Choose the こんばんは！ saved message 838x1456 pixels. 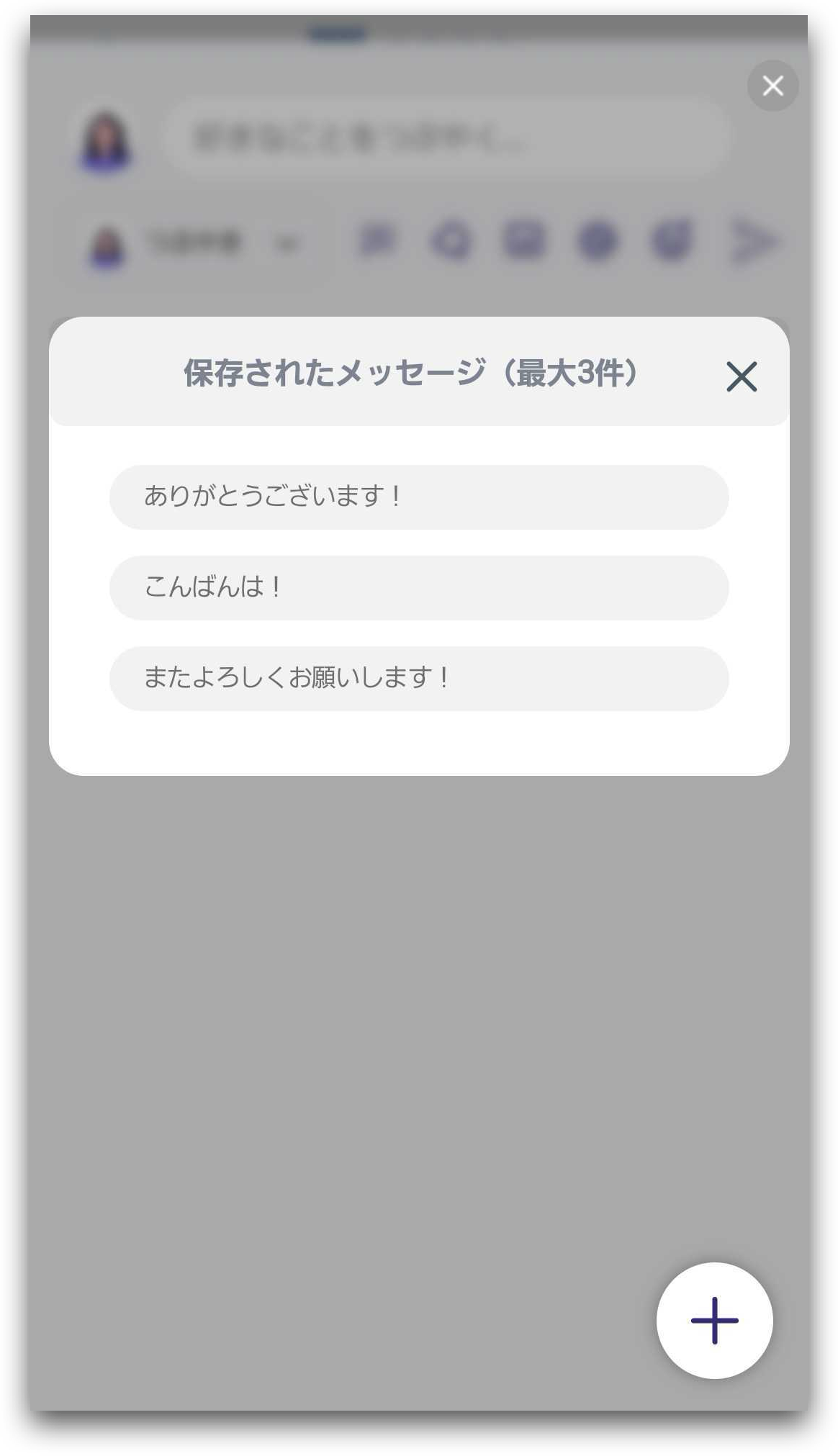click(x=419, y=587)
